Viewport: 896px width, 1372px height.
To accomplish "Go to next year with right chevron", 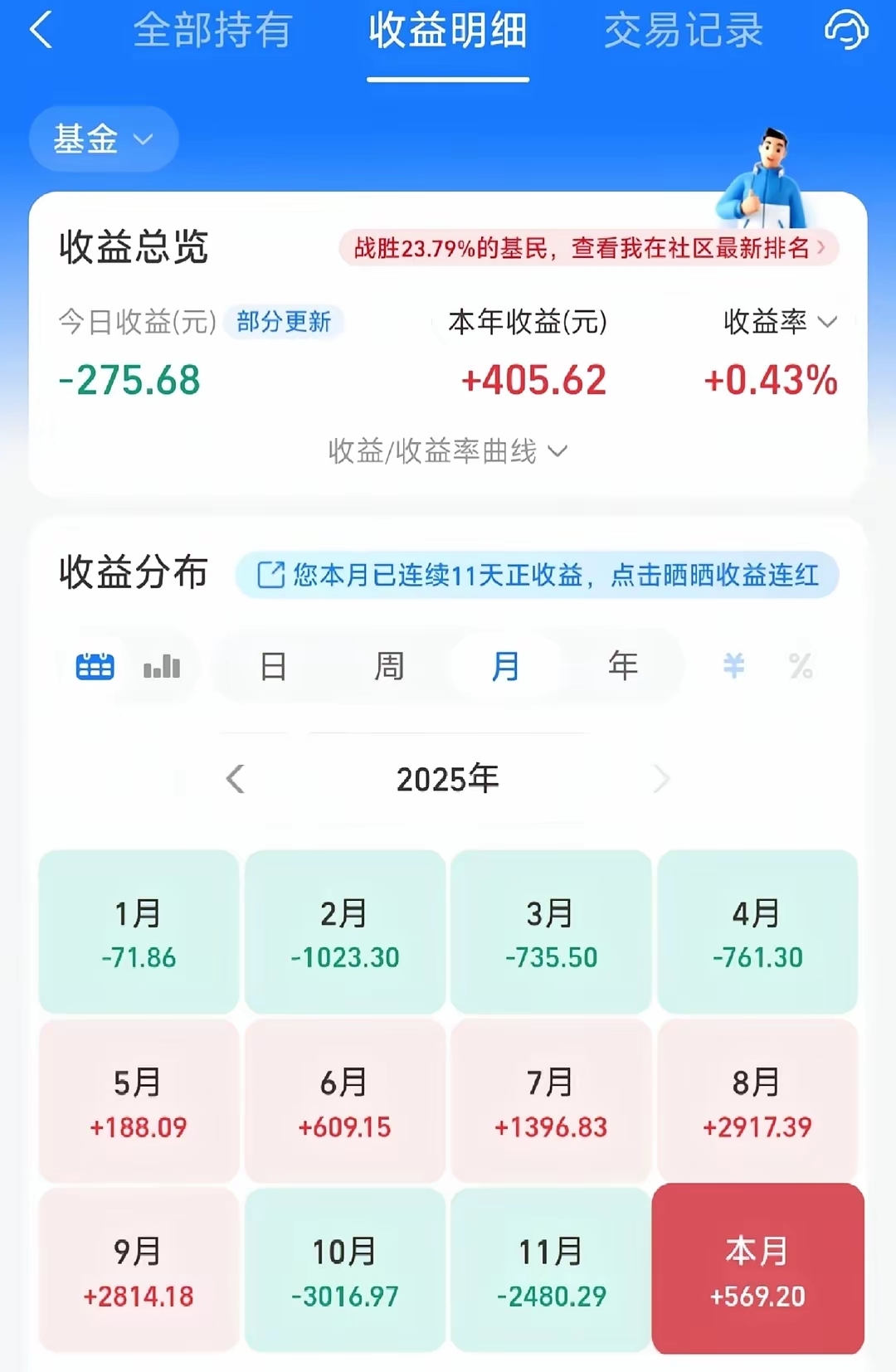I will (x=661, y=778).
